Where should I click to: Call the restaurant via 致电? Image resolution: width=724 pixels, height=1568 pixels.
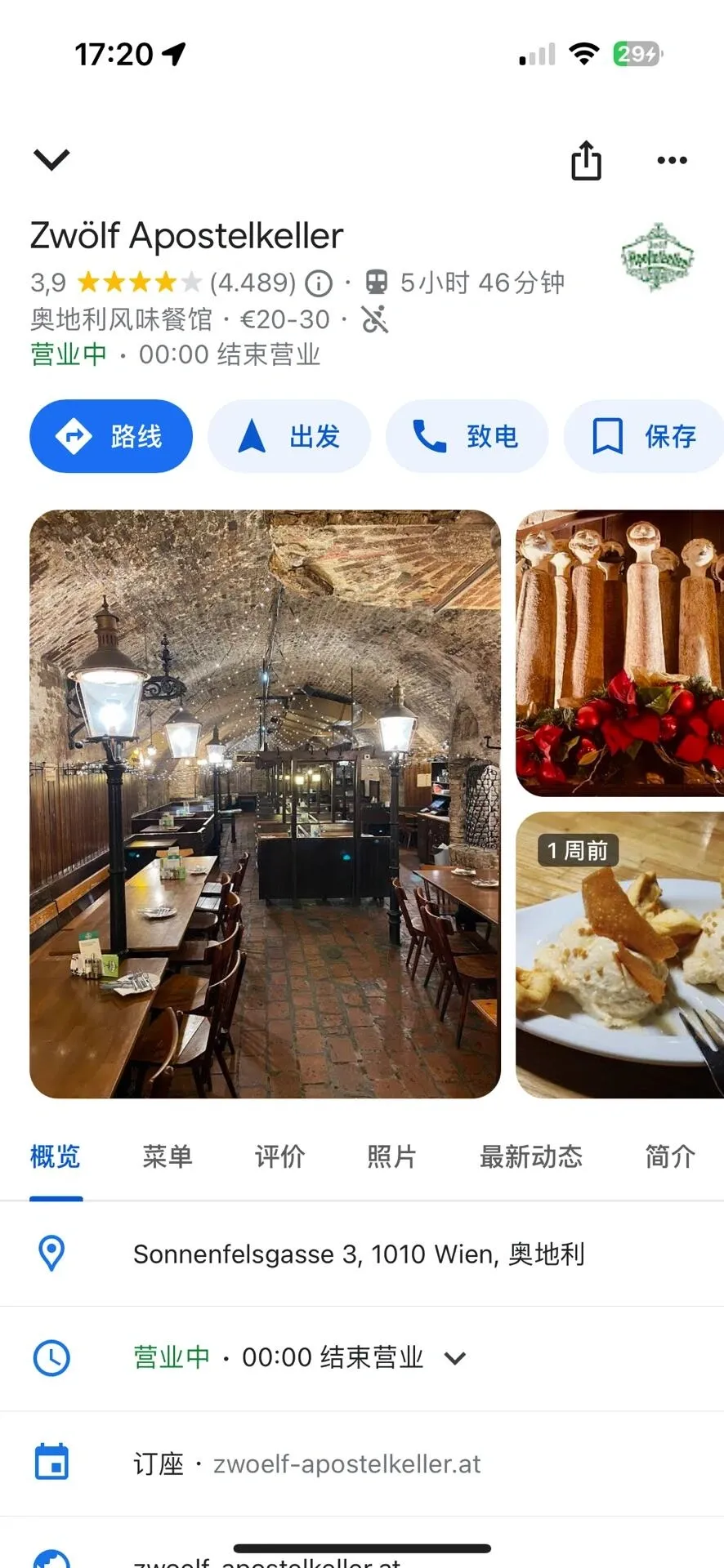[467, 436]
